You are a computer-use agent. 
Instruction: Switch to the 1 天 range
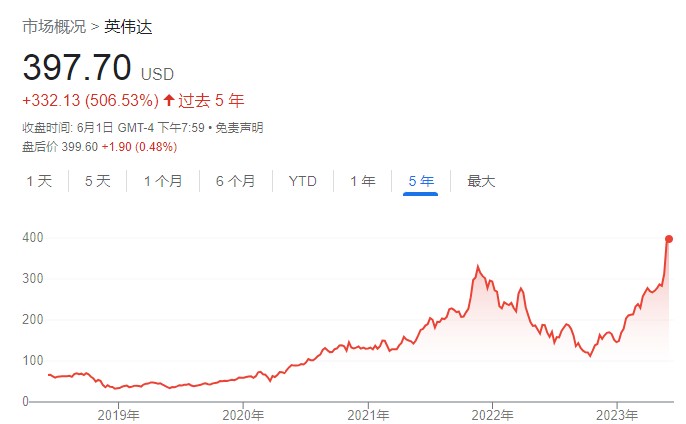(38, 181)
